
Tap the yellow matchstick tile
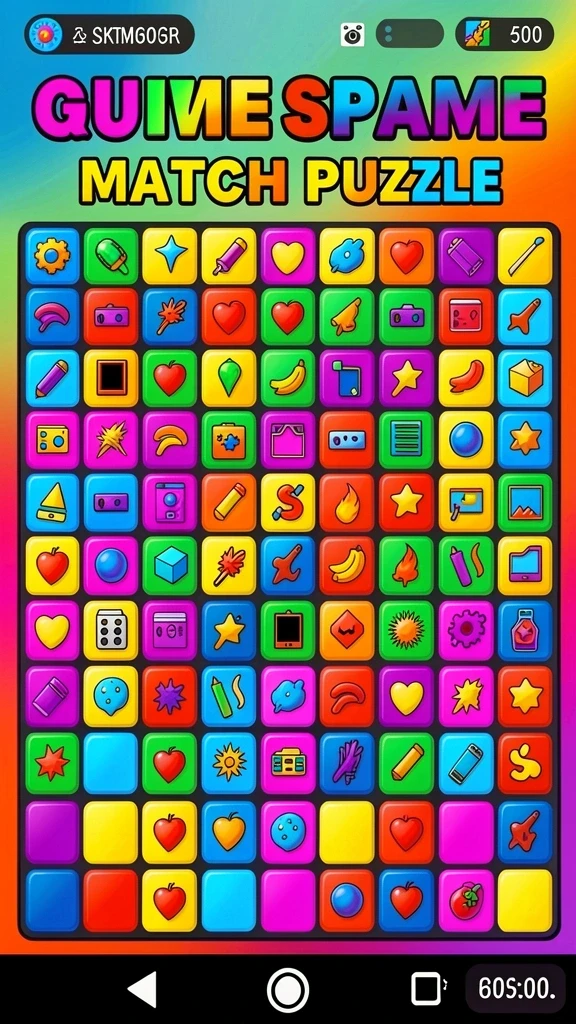[x=525, y=255]
